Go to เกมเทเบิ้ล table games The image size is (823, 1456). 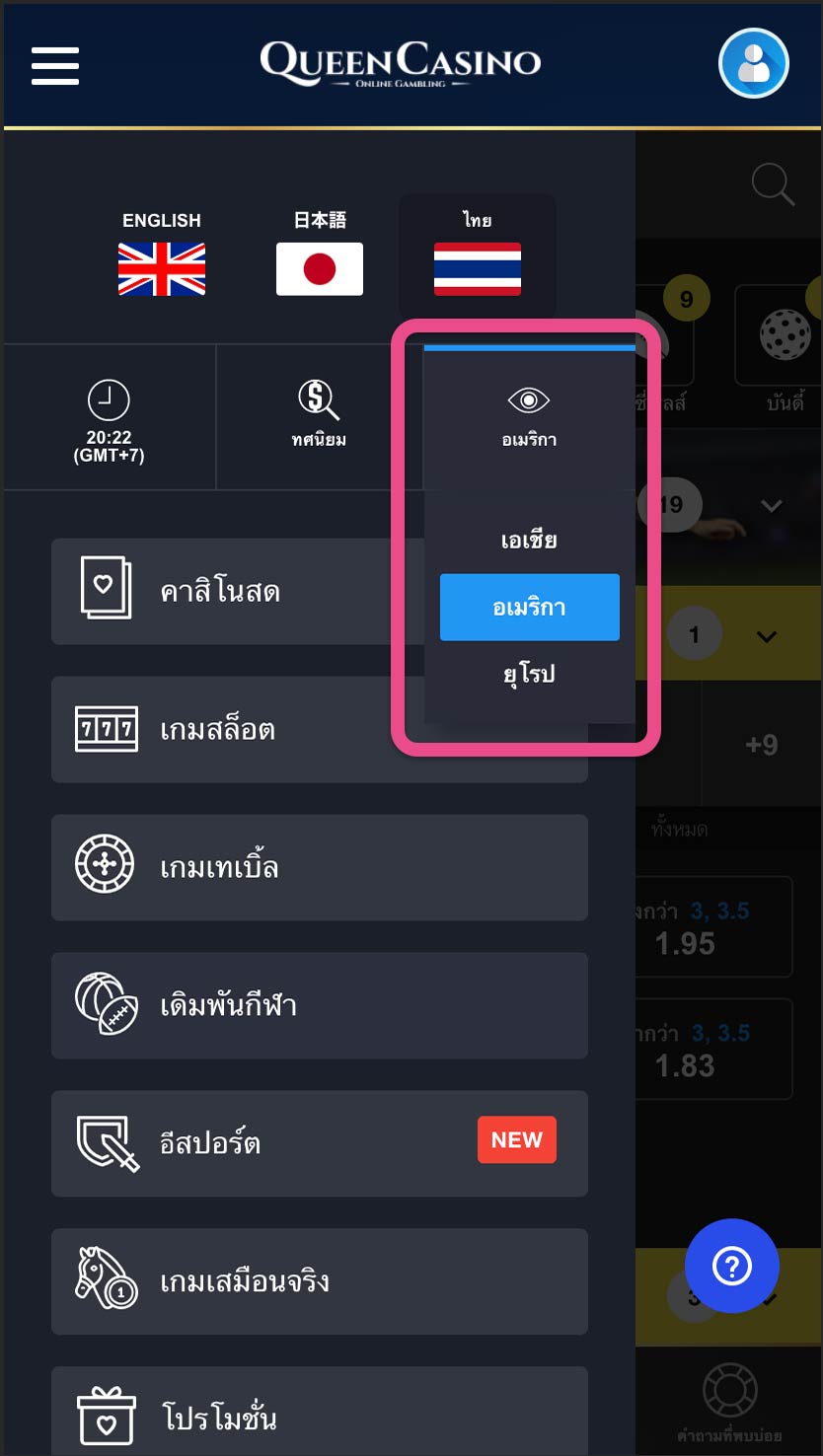tap(319, 868)
